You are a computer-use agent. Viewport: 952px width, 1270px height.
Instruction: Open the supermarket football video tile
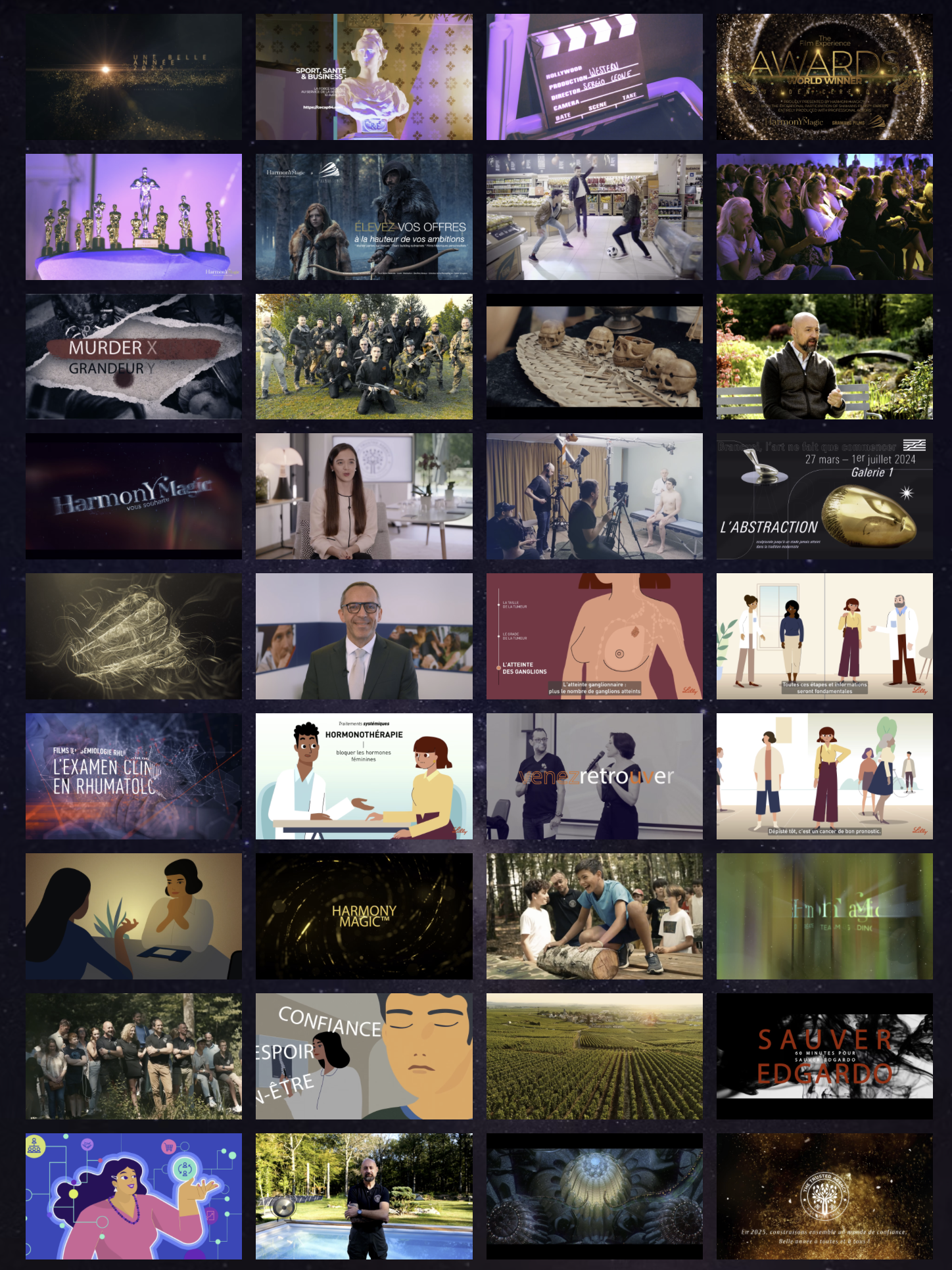pos(594,217)
